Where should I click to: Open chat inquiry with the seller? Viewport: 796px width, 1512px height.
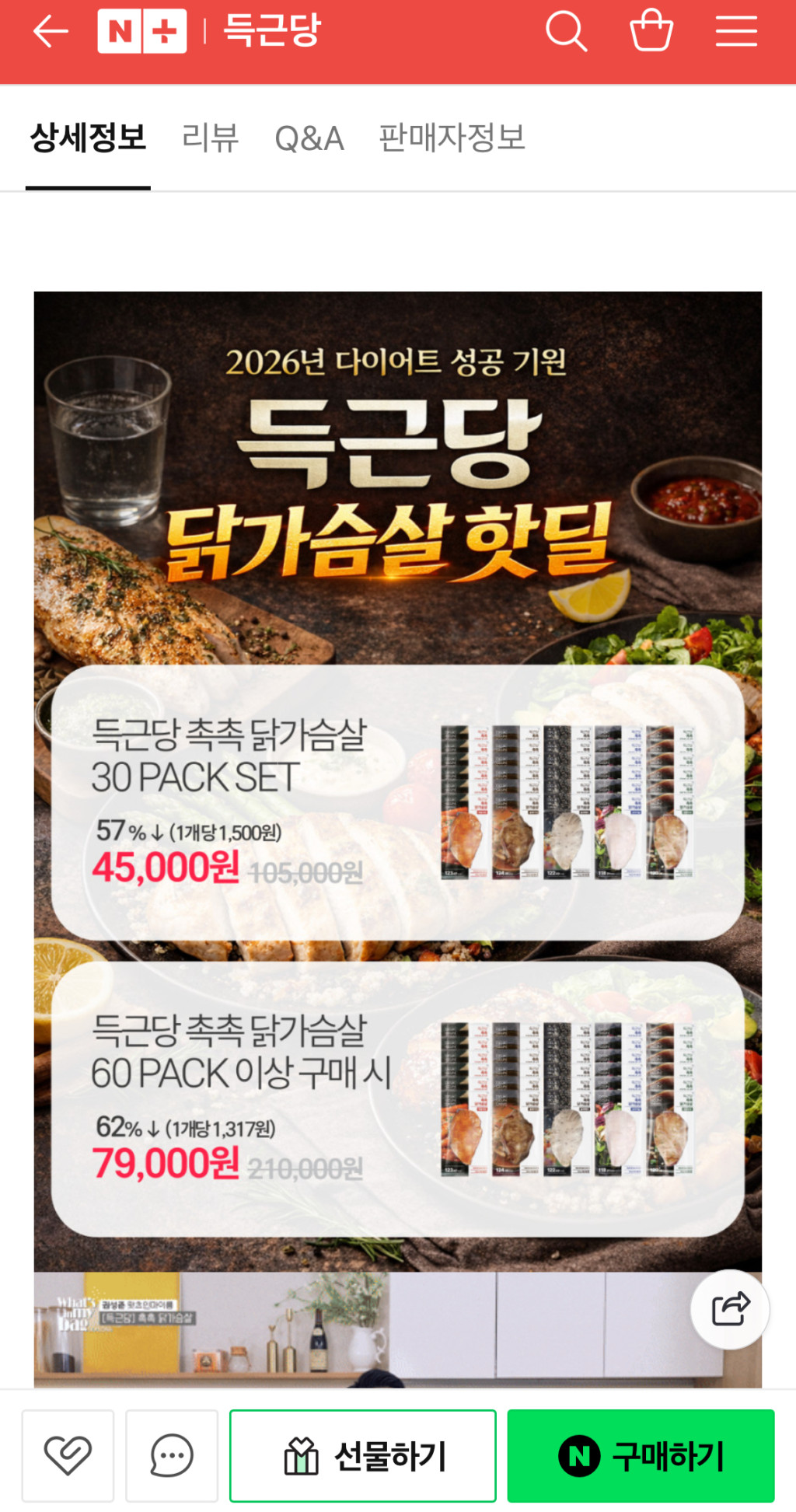(172, 1455)
